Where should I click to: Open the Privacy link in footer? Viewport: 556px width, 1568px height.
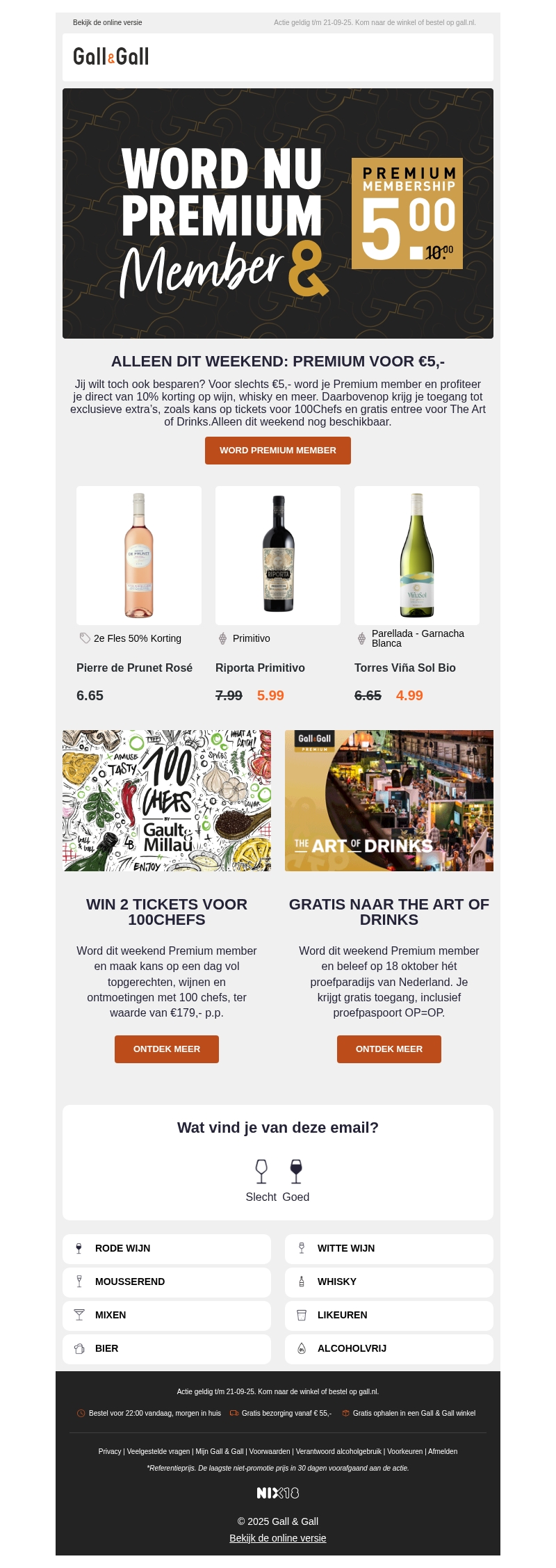point(110,1452)
